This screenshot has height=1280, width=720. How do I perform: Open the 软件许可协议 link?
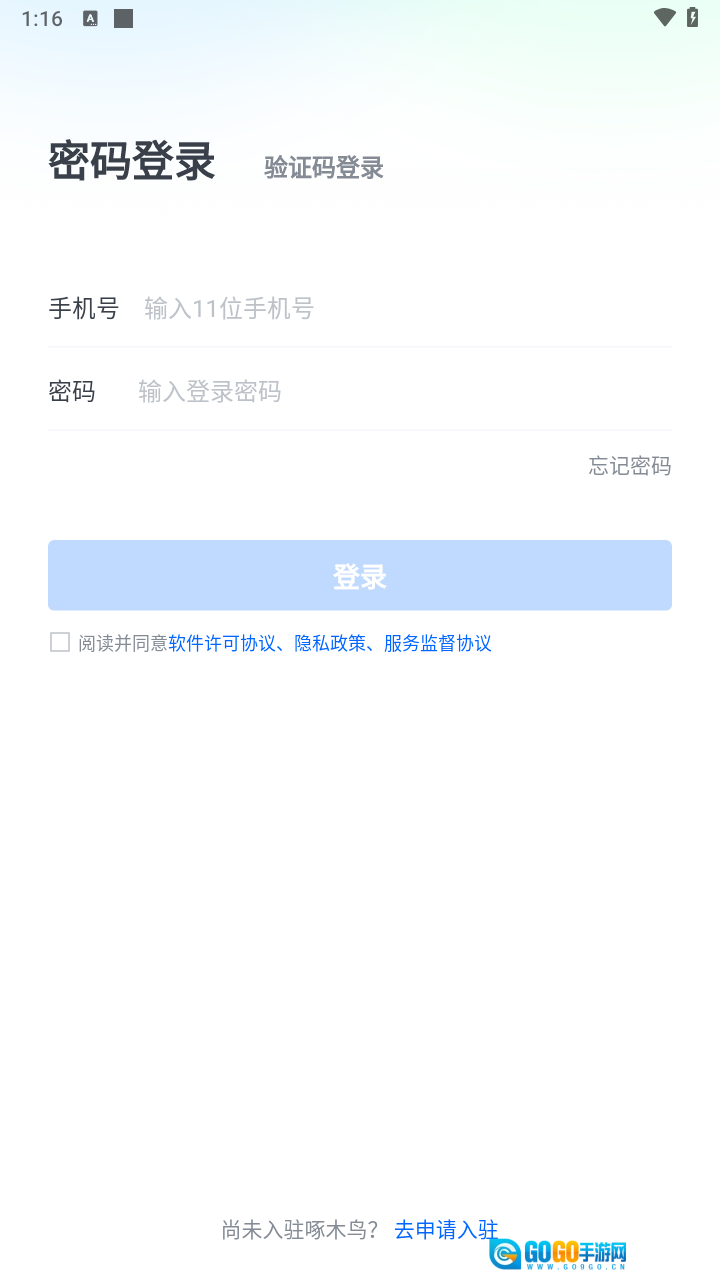coord(222,643)
